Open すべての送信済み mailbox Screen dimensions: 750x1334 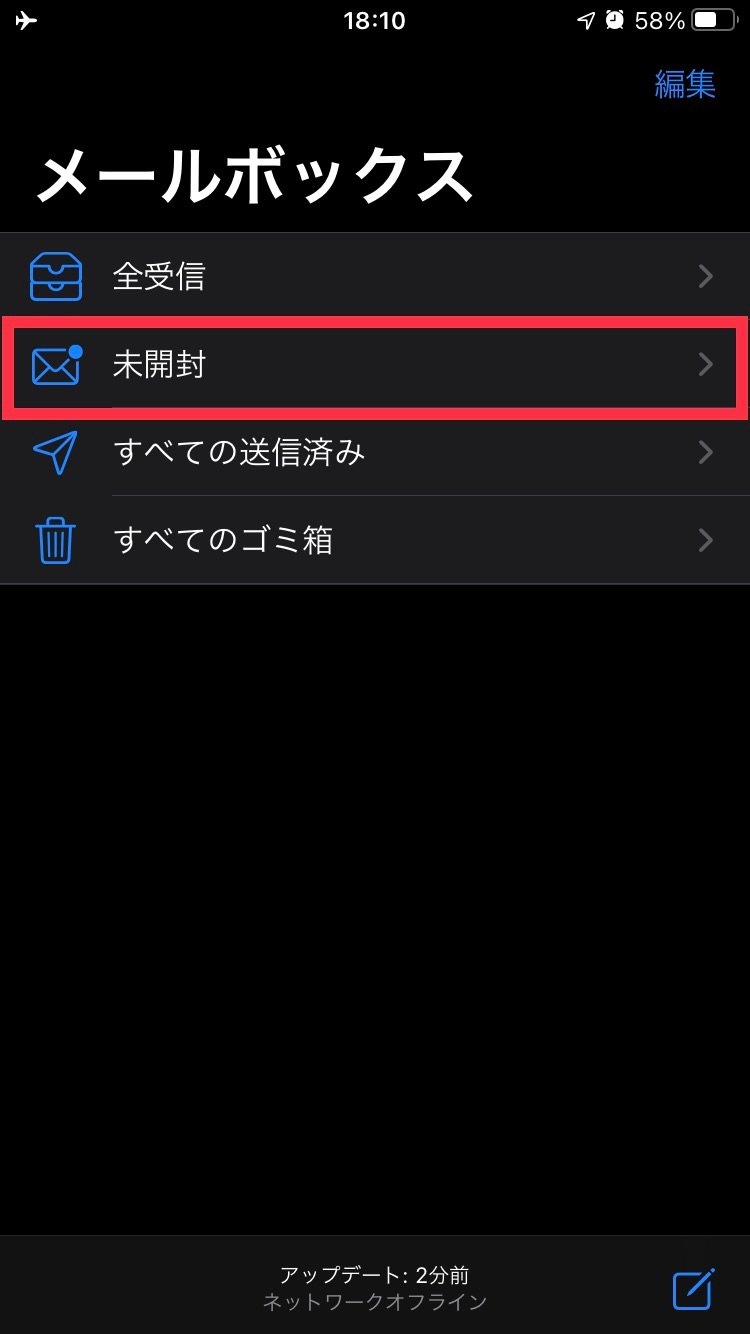(375, 453)
